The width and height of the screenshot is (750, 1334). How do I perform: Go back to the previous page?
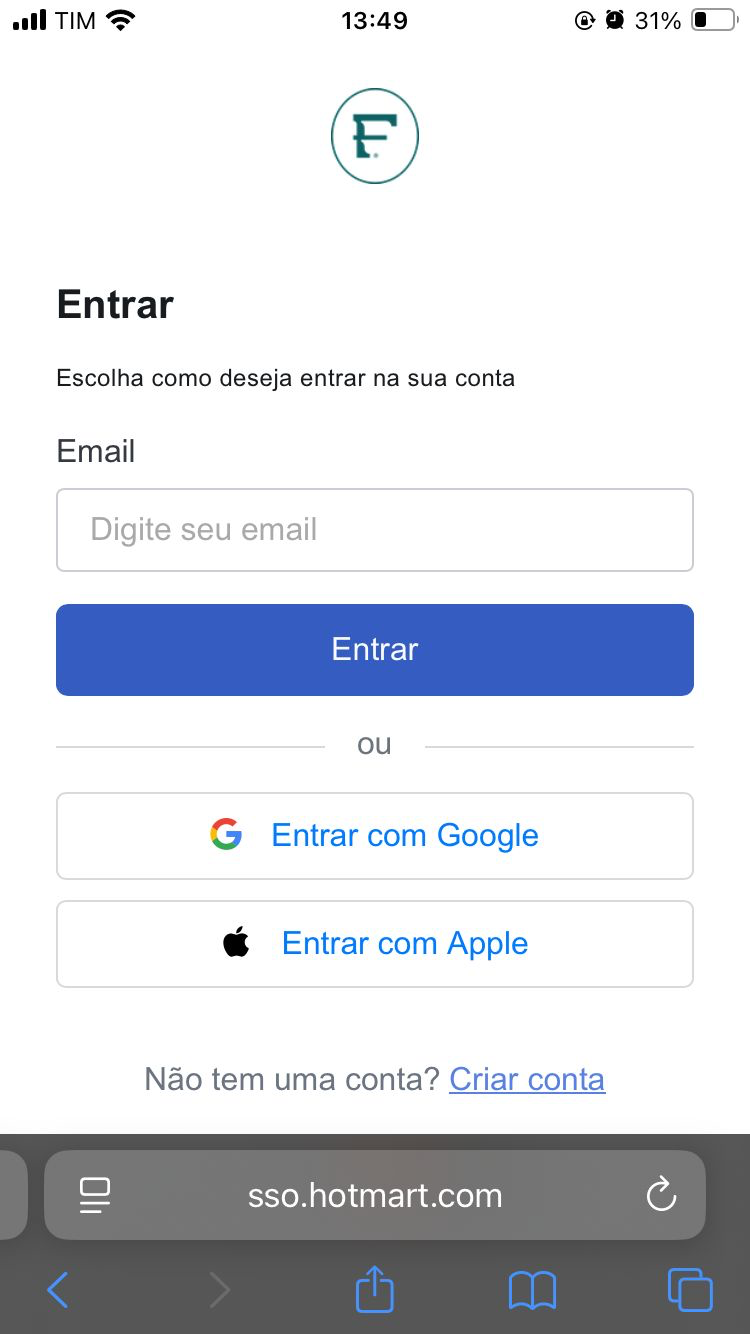tap(58, 1290)
